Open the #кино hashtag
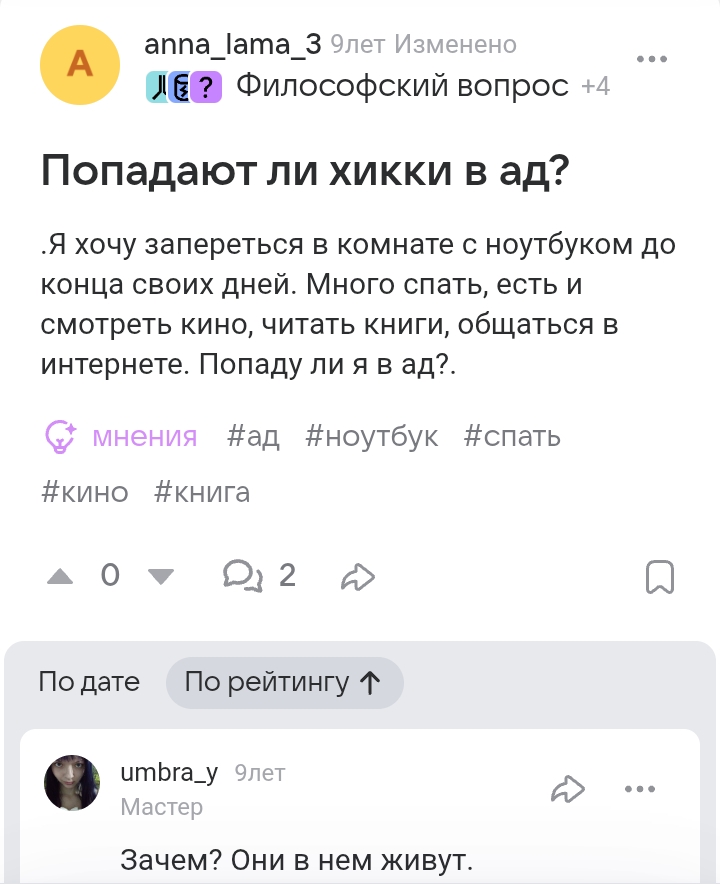 (x=85, y=492)
